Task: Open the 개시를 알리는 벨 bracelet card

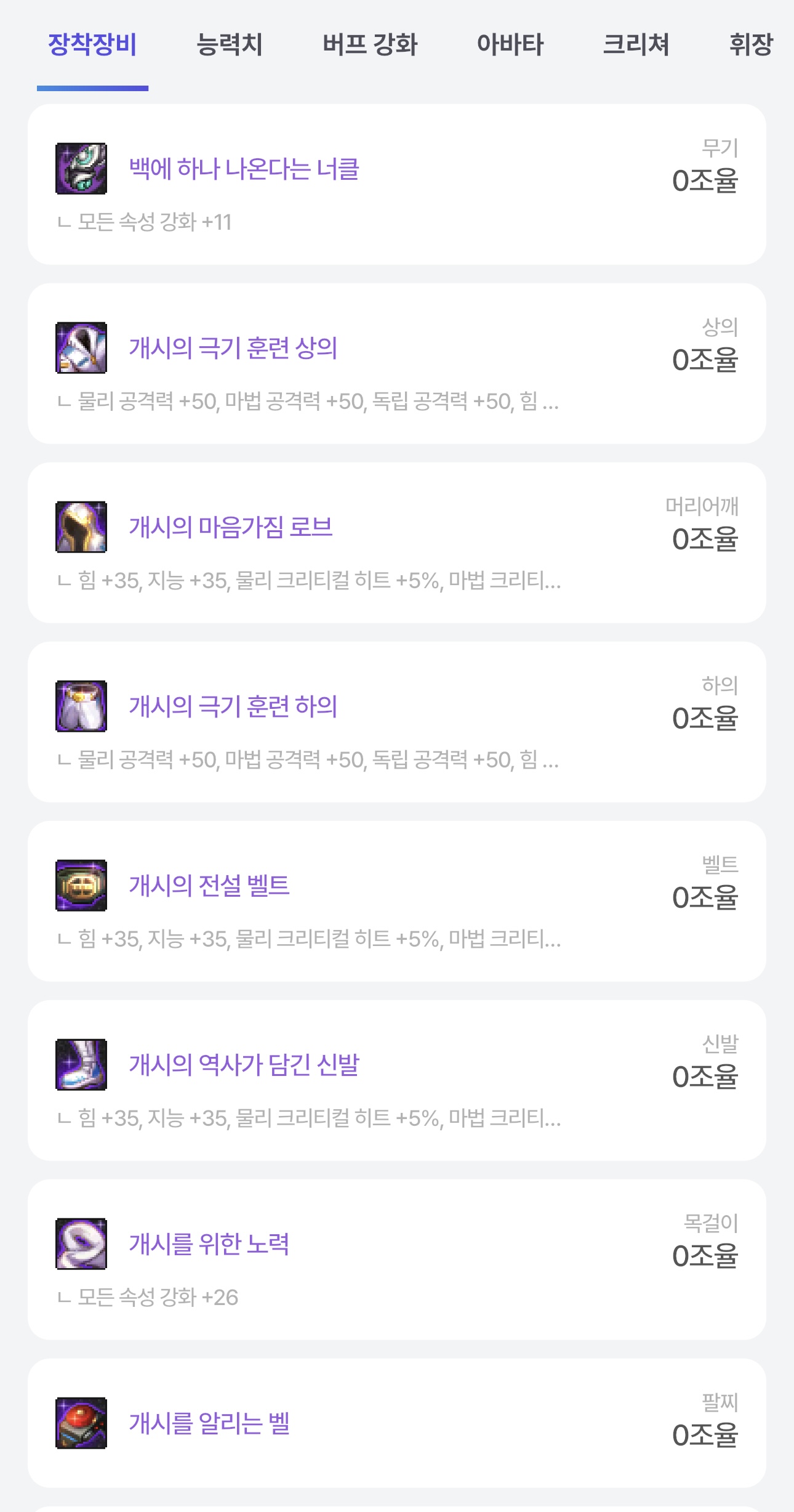Action: 396,1424
